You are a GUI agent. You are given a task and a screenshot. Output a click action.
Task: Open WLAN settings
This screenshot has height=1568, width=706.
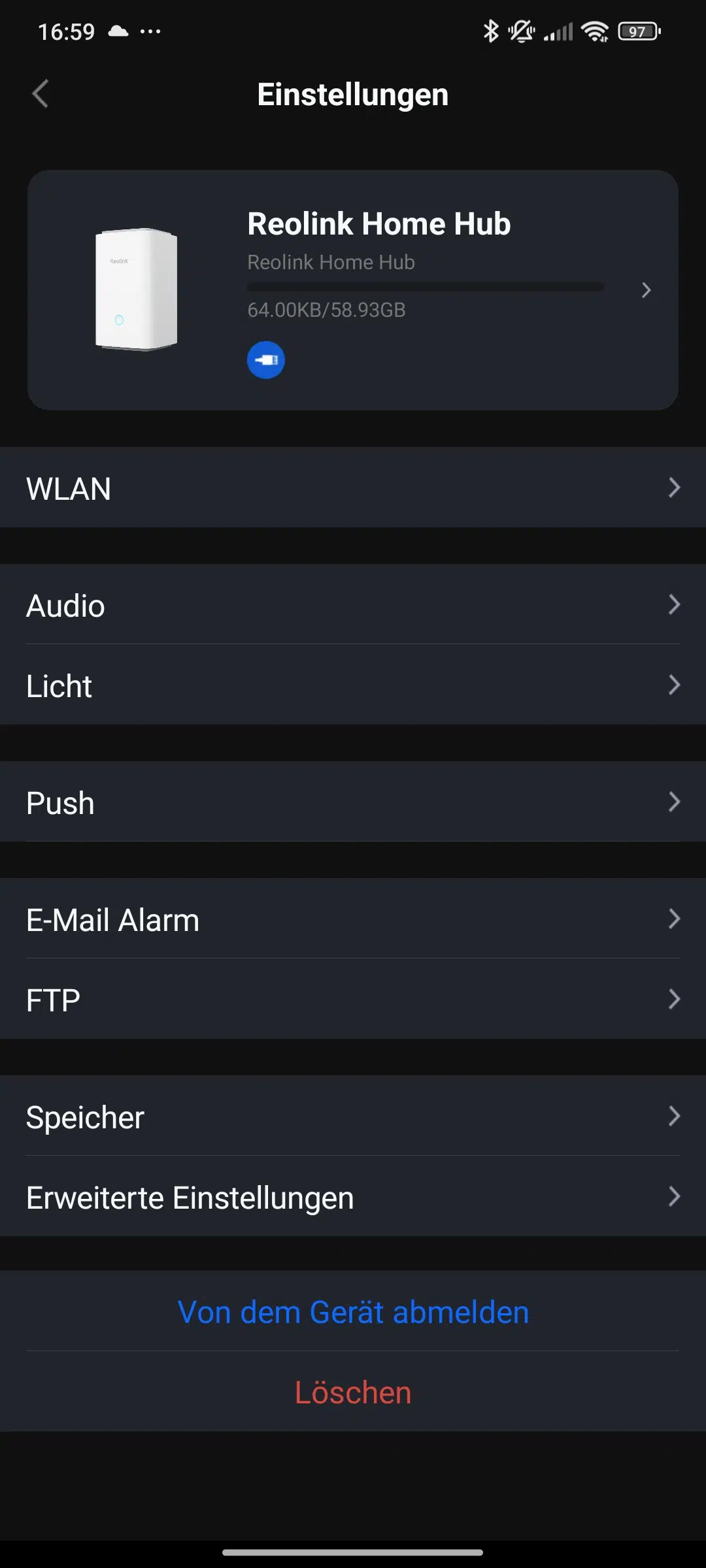pyautogui.click(x=353, y=487)
